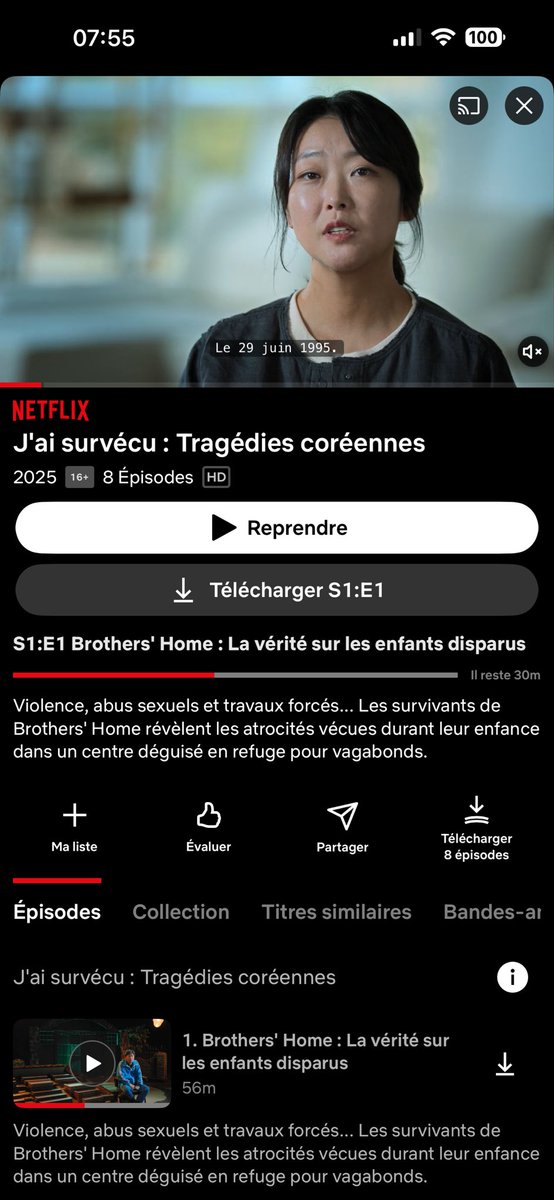Switch to the Collection tab
554x1200 pixels.
pyautogui.click(x=181, y=912)
